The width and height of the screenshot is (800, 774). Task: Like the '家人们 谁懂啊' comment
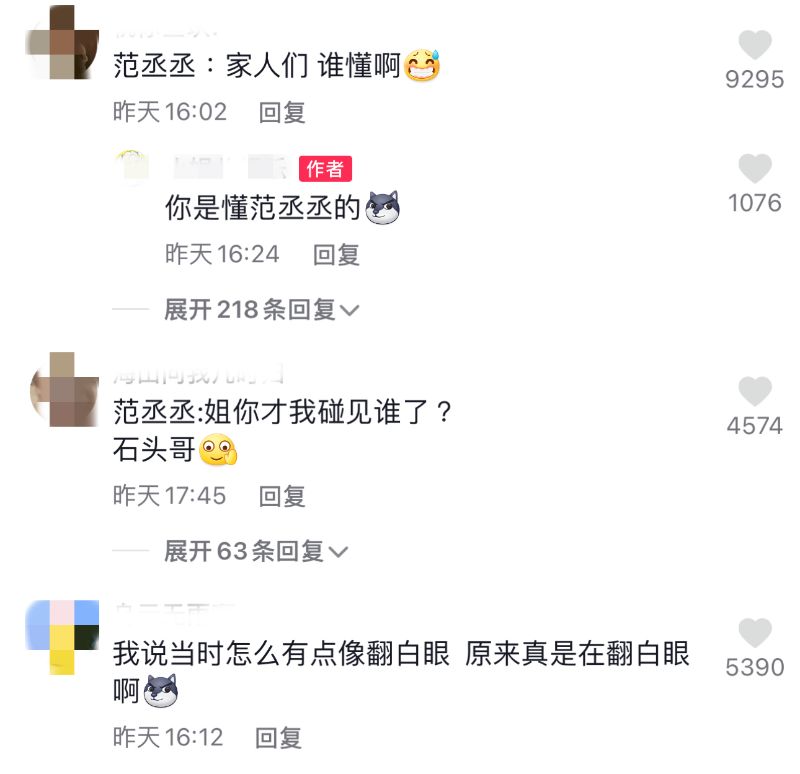pyautogui.click(x=754, y=46)
